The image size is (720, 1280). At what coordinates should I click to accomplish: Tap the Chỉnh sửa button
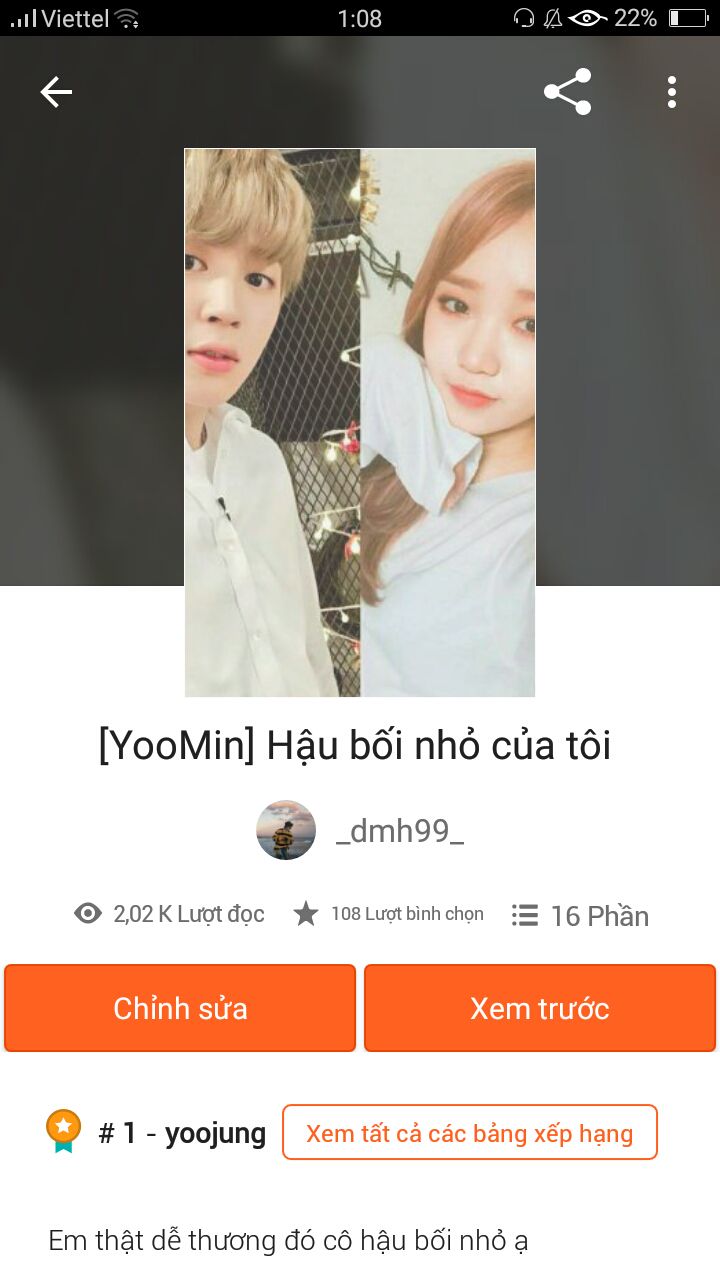[180, 1008]
